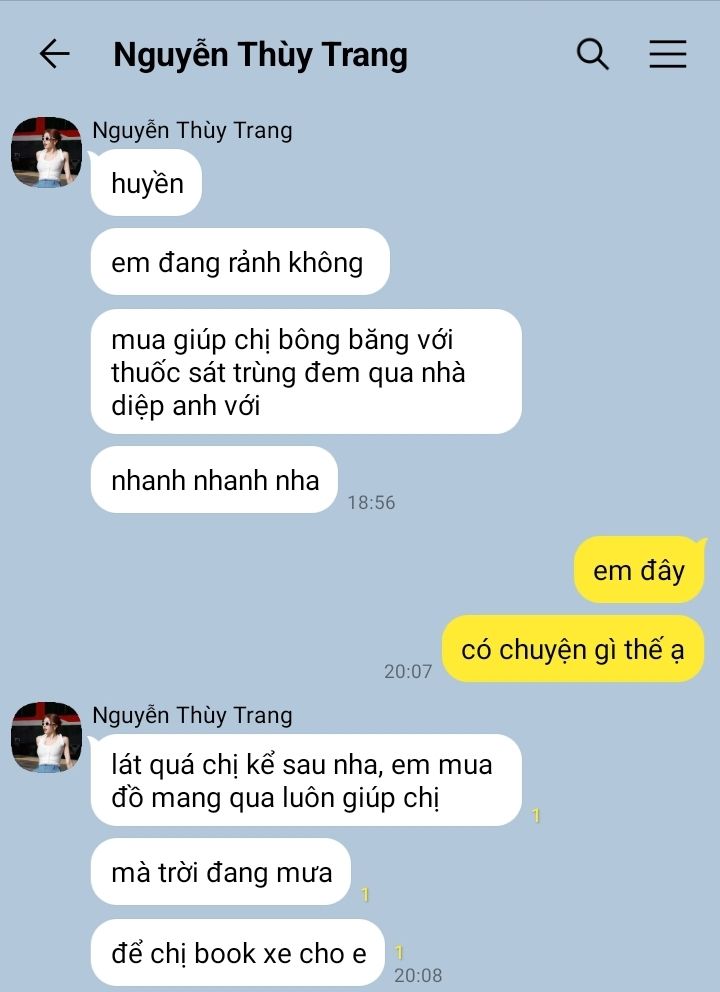Open the chat menu with three lines
This screenshot has height=992, width=720.
[x=667, y=54]
